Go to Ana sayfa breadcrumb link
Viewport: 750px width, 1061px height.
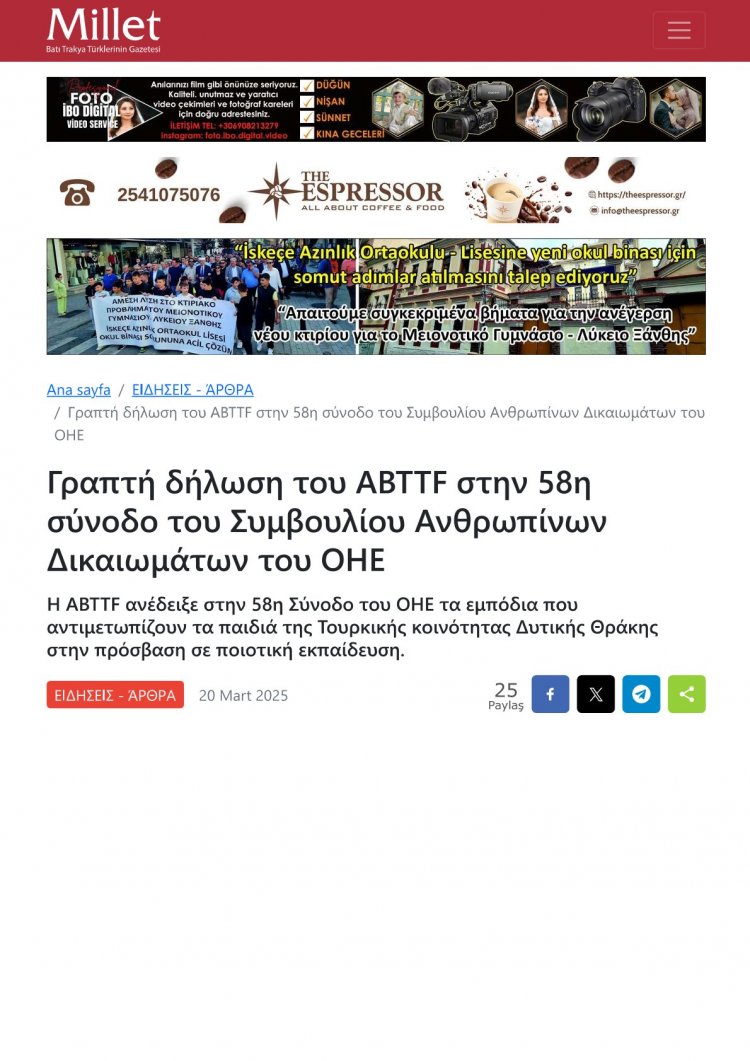pos(79,389)
